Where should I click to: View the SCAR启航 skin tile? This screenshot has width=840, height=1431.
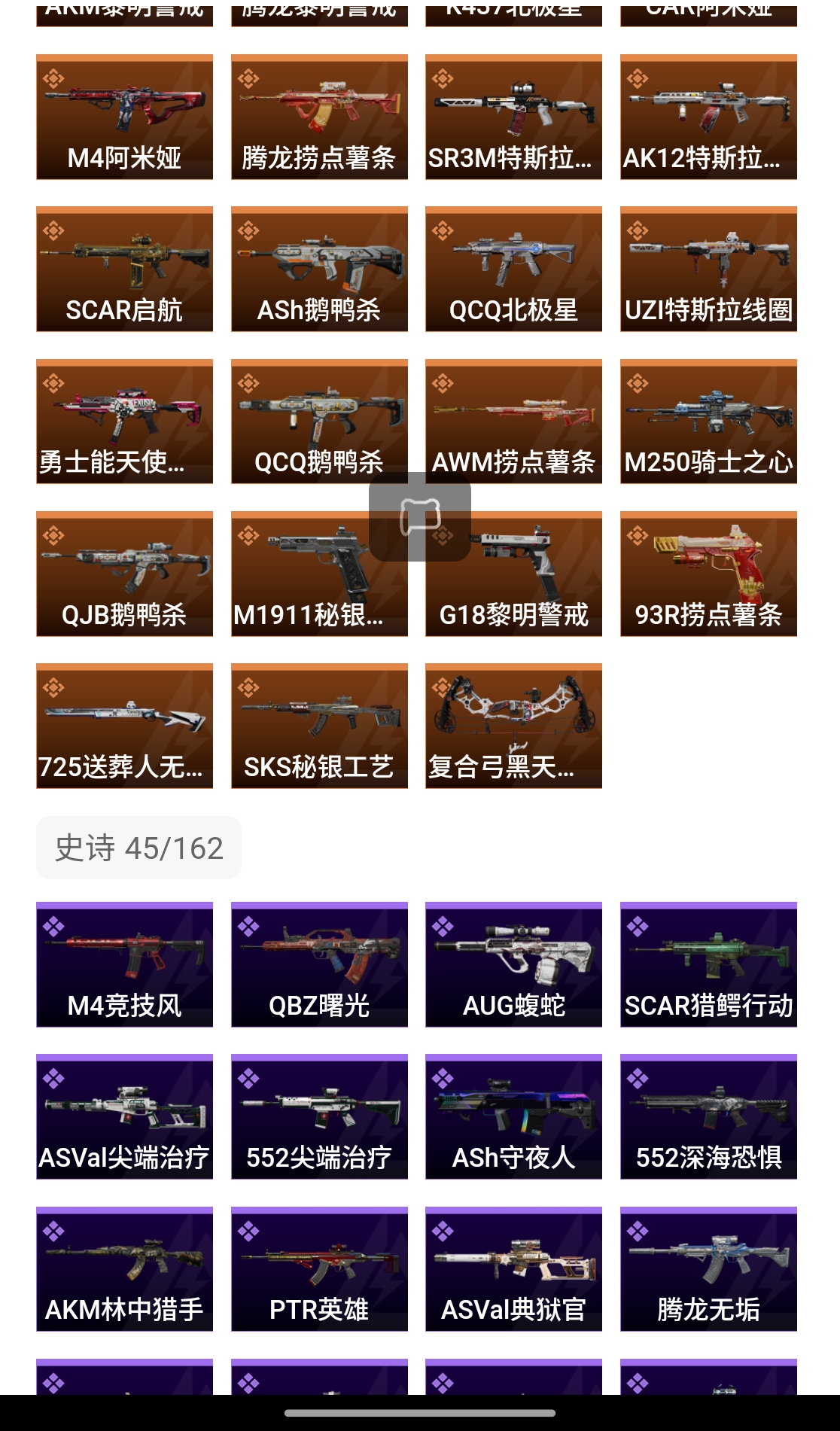pos(124,269)
